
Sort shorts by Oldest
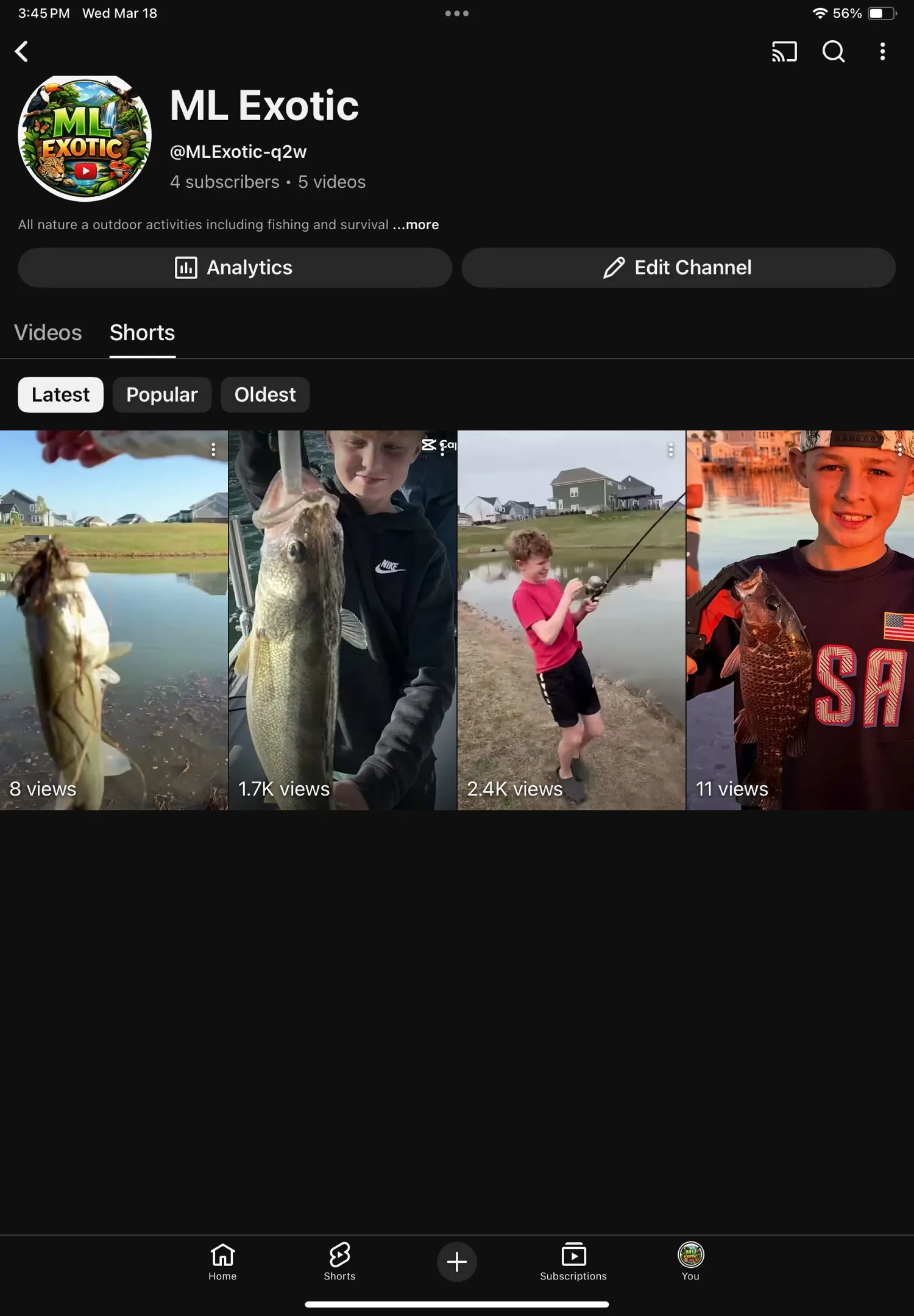[x=265, y=395]
